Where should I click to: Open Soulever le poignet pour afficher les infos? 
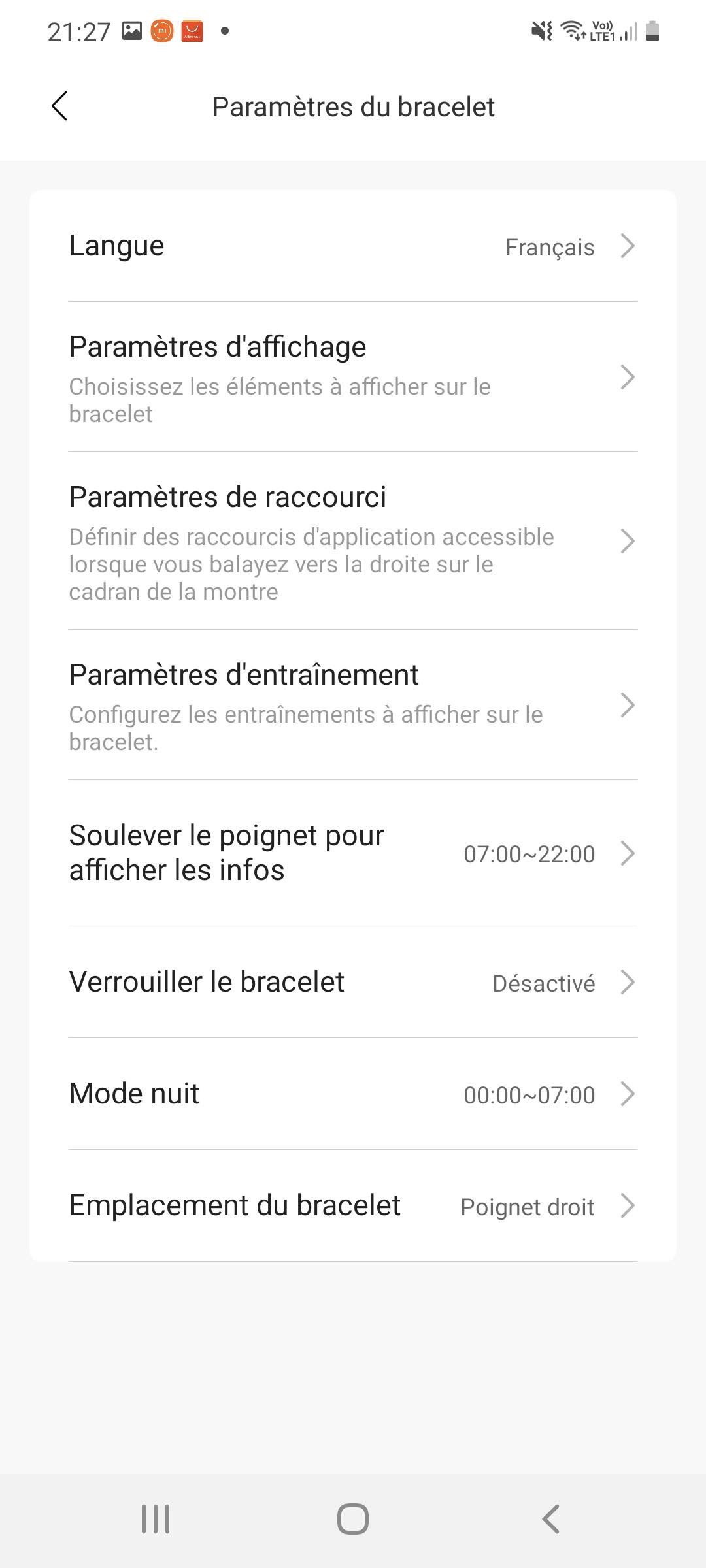(x=353, y=853)
